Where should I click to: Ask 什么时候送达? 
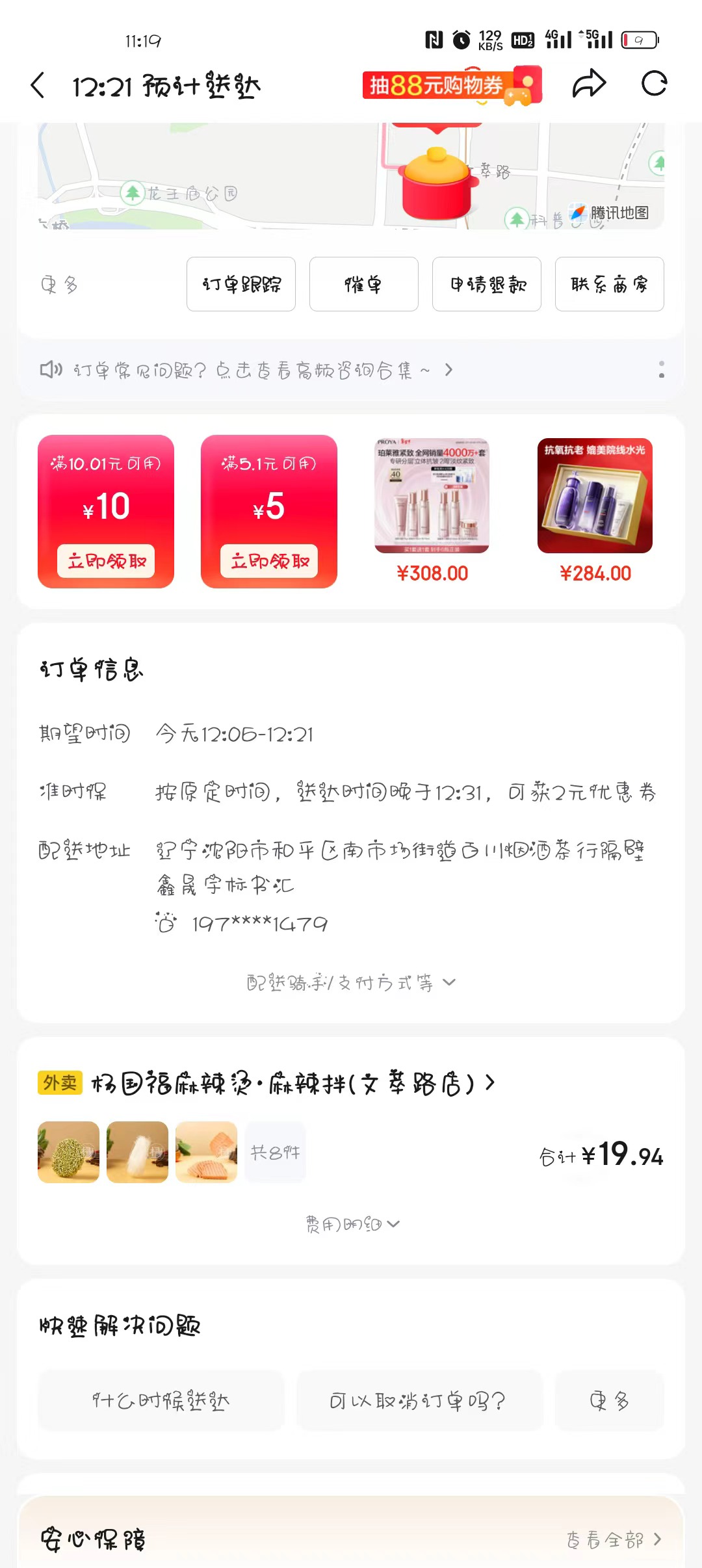click(x=161, y=1400)
